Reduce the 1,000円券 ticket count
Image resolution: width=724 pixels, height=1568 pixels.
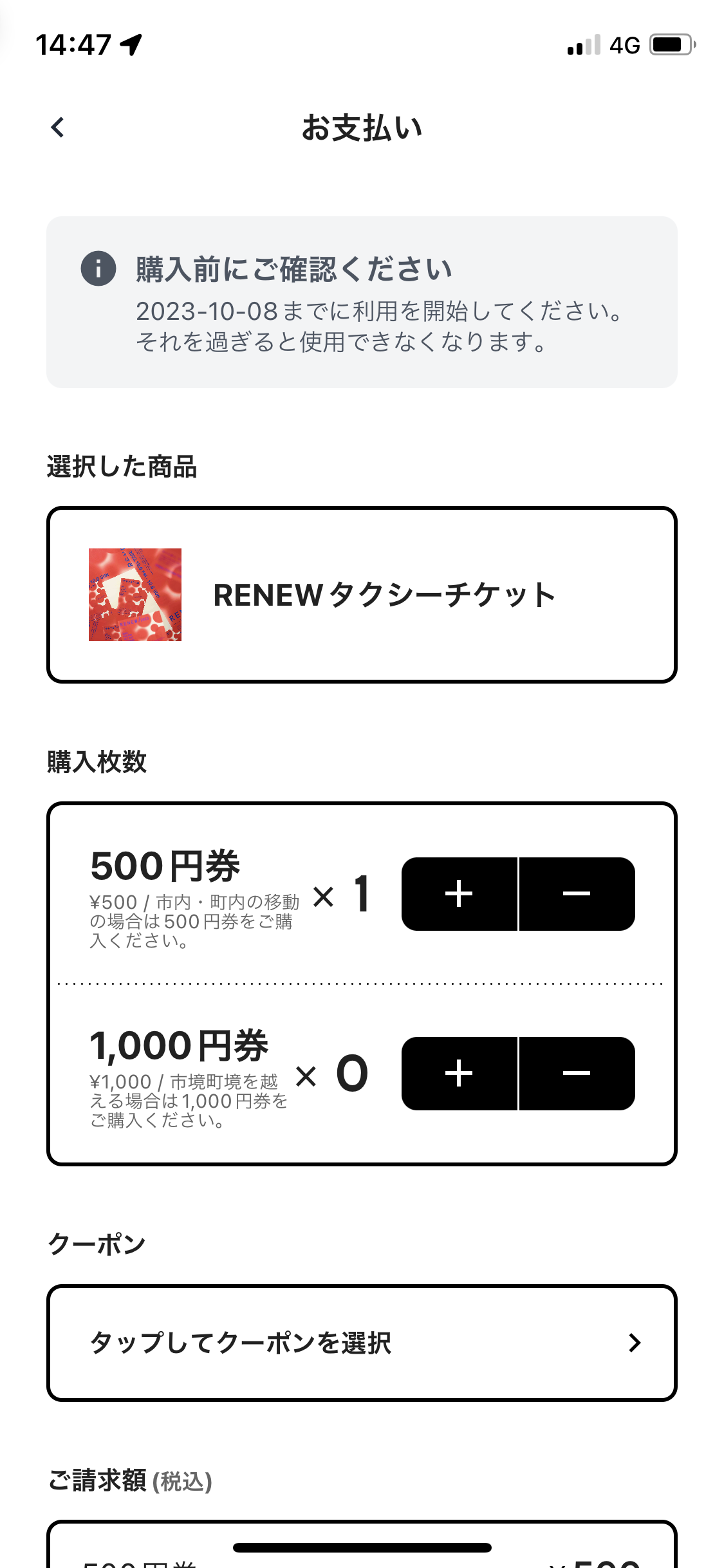click(577, 1073)
